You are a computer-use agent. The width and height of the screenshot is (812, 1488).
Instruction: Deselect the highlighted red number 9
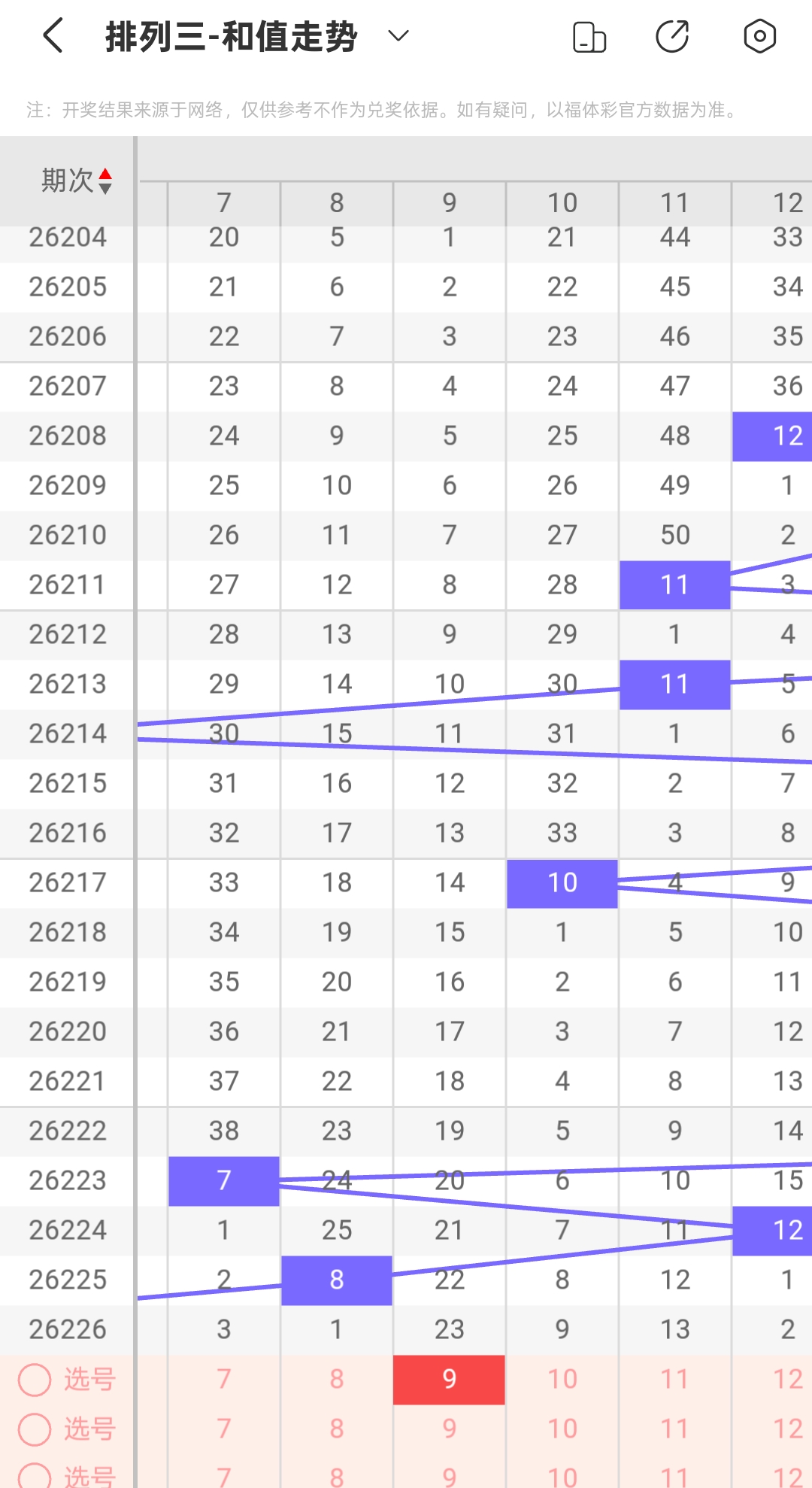[x=449, y=1380]
